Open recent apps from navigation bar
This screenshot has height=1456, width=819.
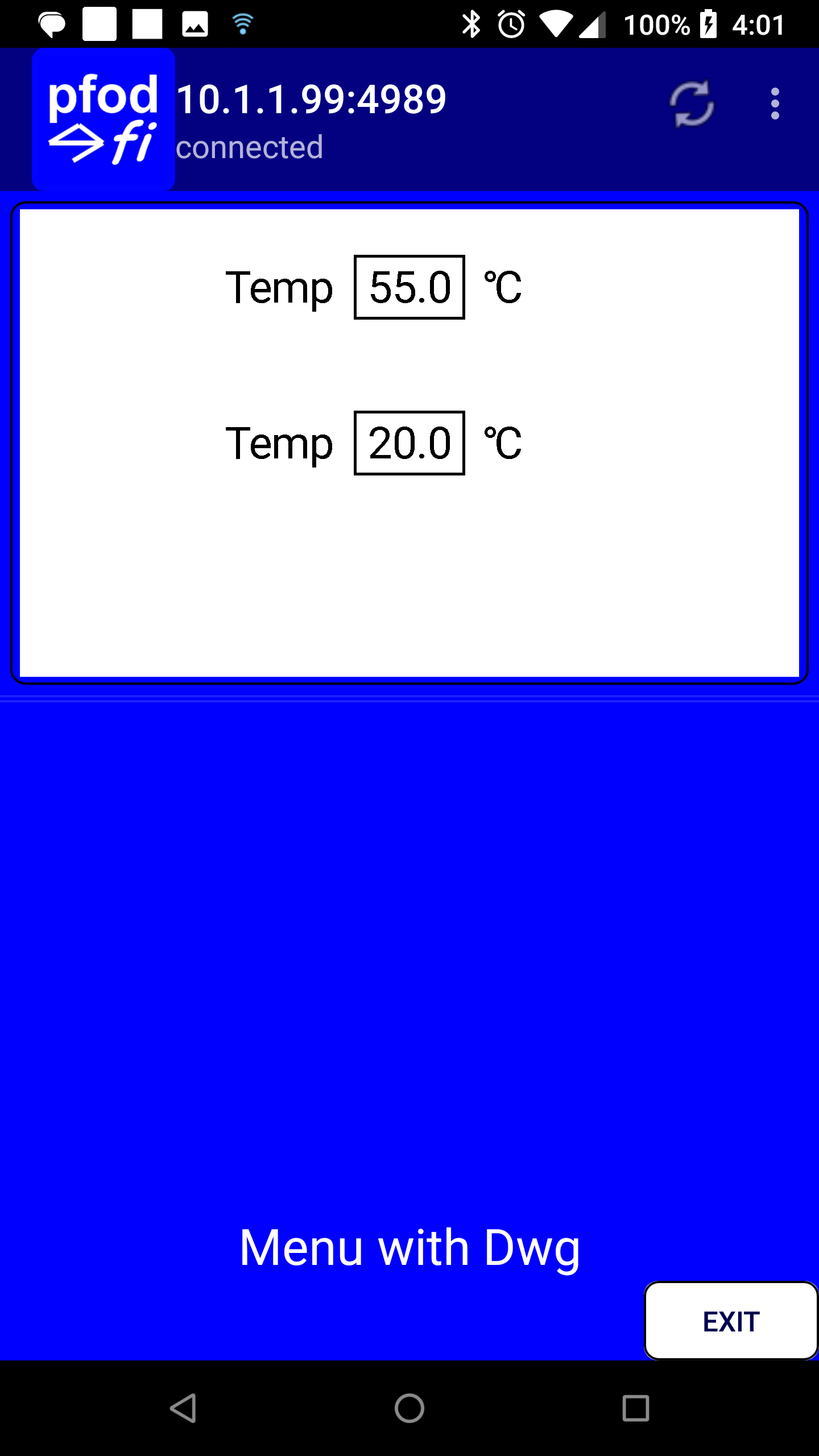636,1408
